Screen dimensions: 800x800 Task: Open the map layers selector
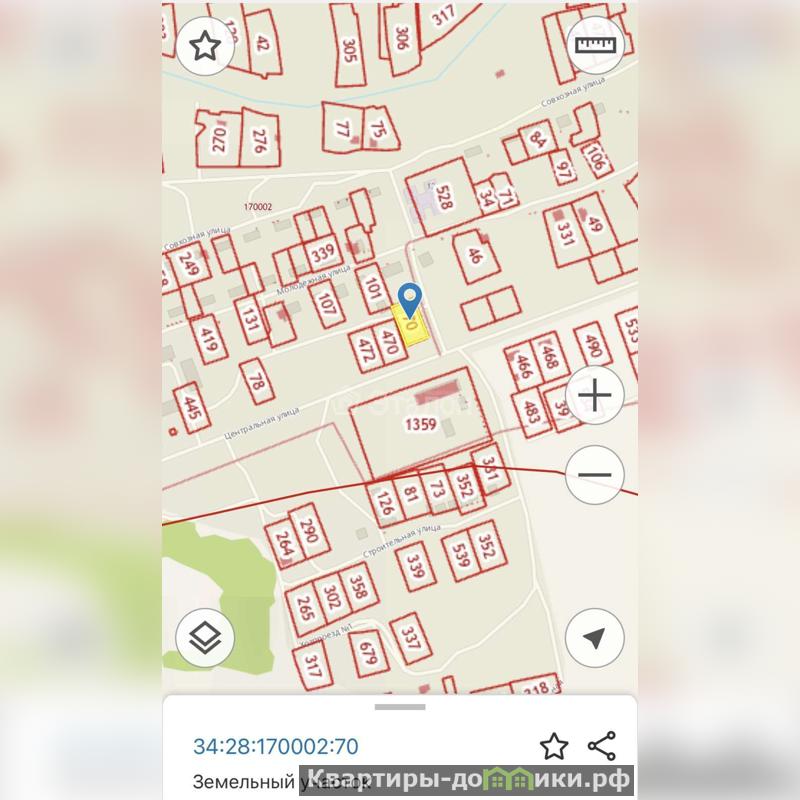tap(205, 636)
